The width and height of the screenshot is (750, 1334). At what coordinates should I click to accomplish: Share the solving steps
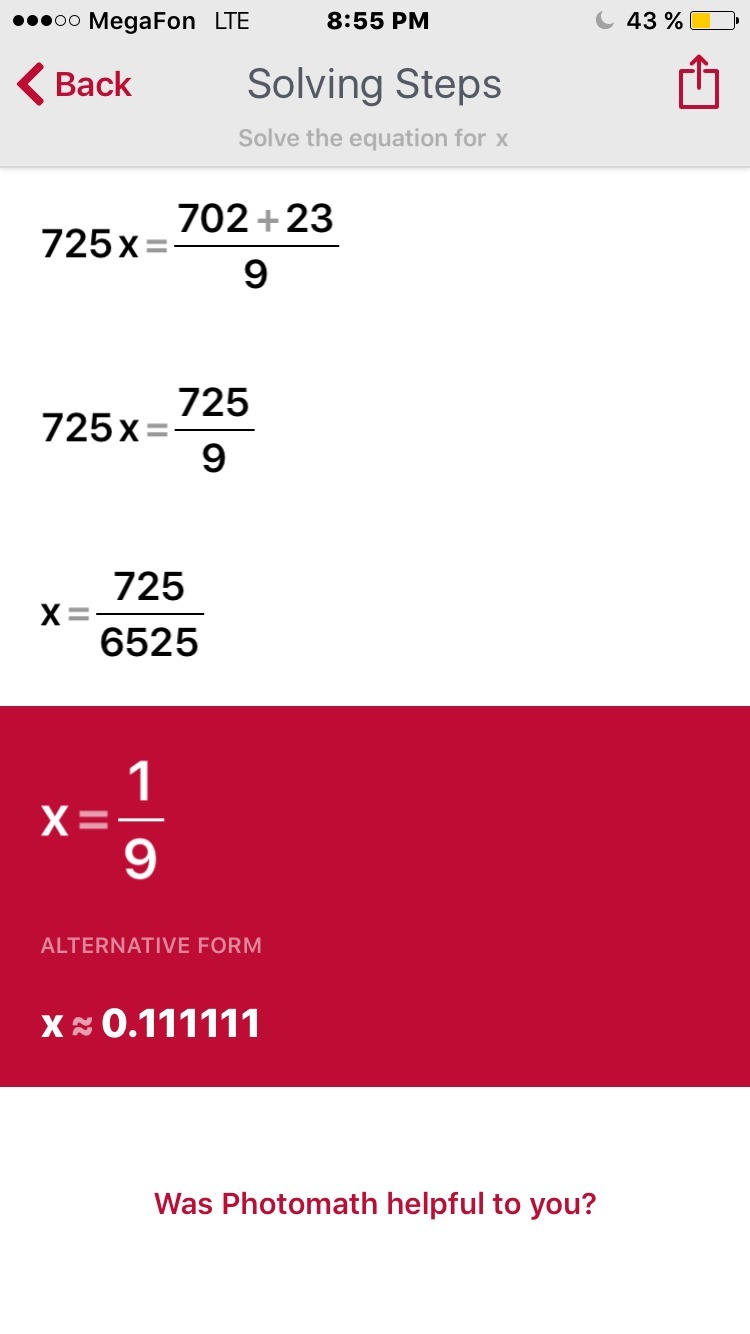[698, 84]
